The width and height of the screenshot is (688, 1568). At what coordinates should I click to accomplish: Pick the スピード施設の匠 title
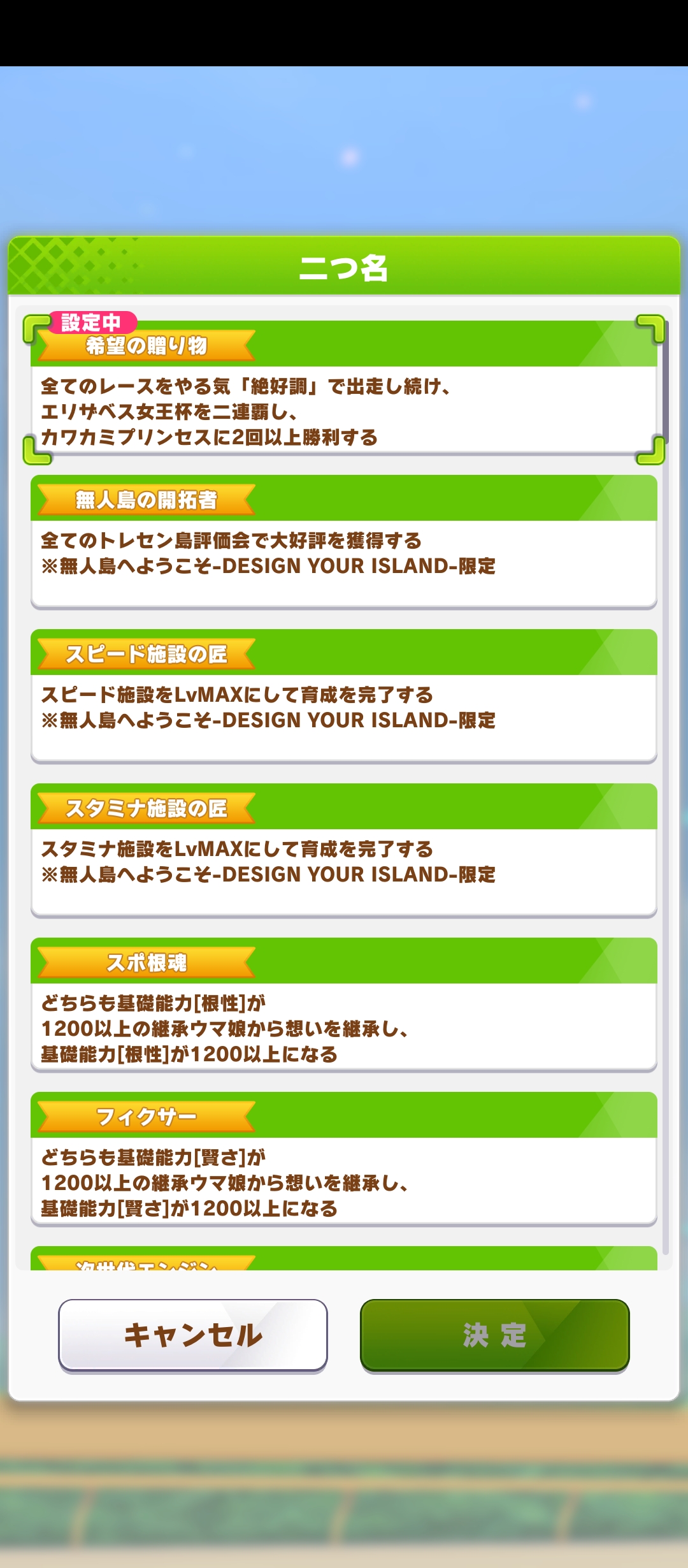coord(344,696)
